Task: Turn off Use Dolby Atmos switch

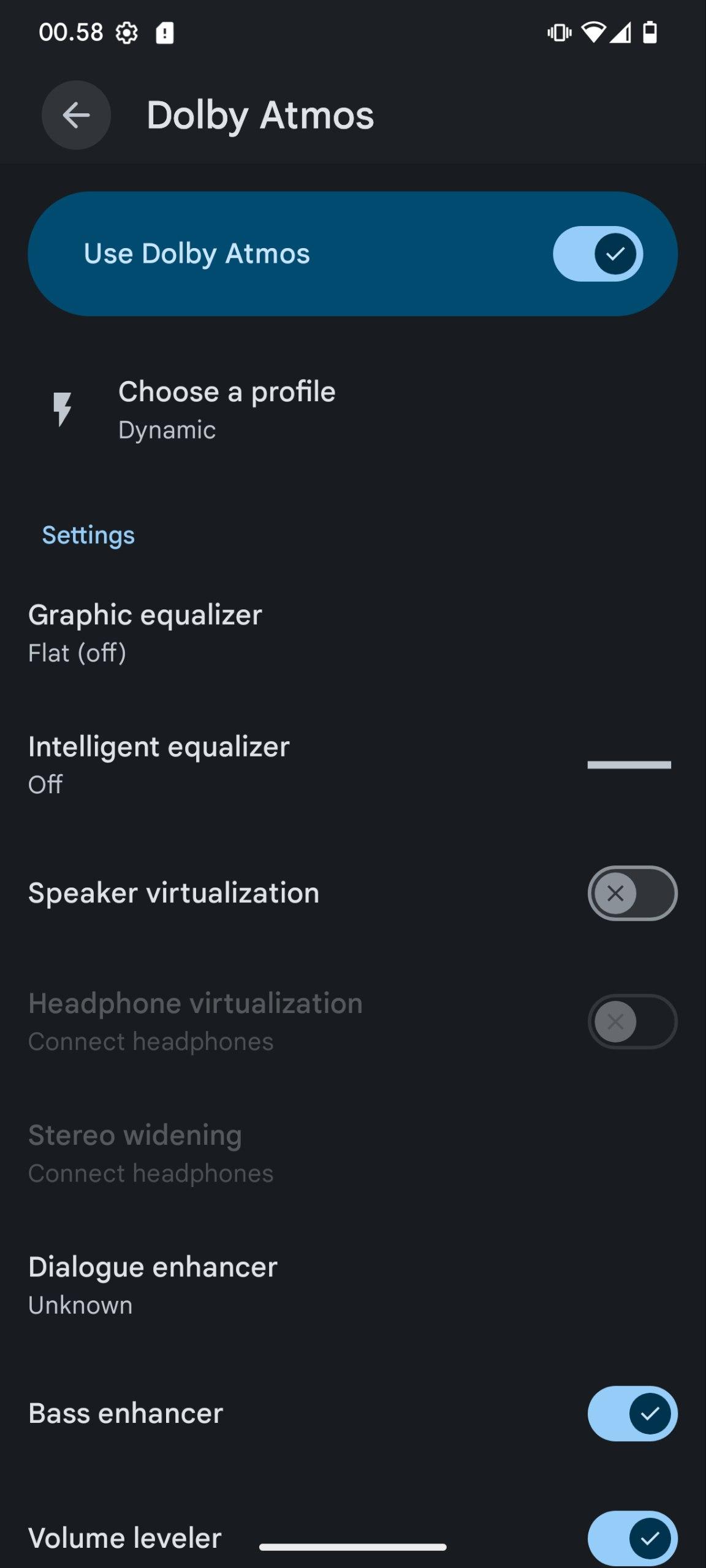Action: pos(598,254)
